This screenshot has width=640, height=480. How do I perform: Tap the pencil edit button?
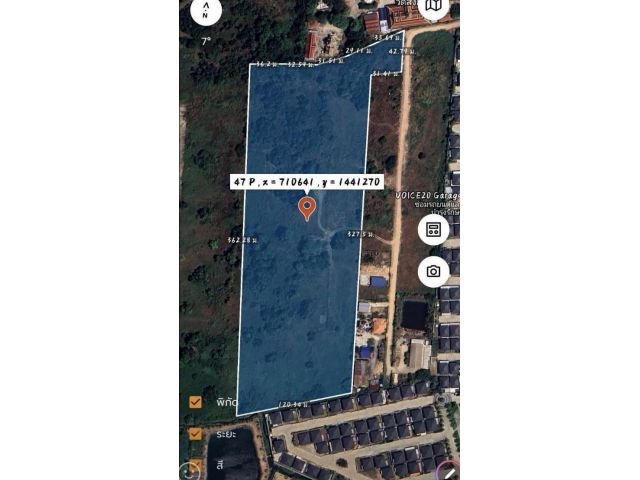click(x=449, y=471)
